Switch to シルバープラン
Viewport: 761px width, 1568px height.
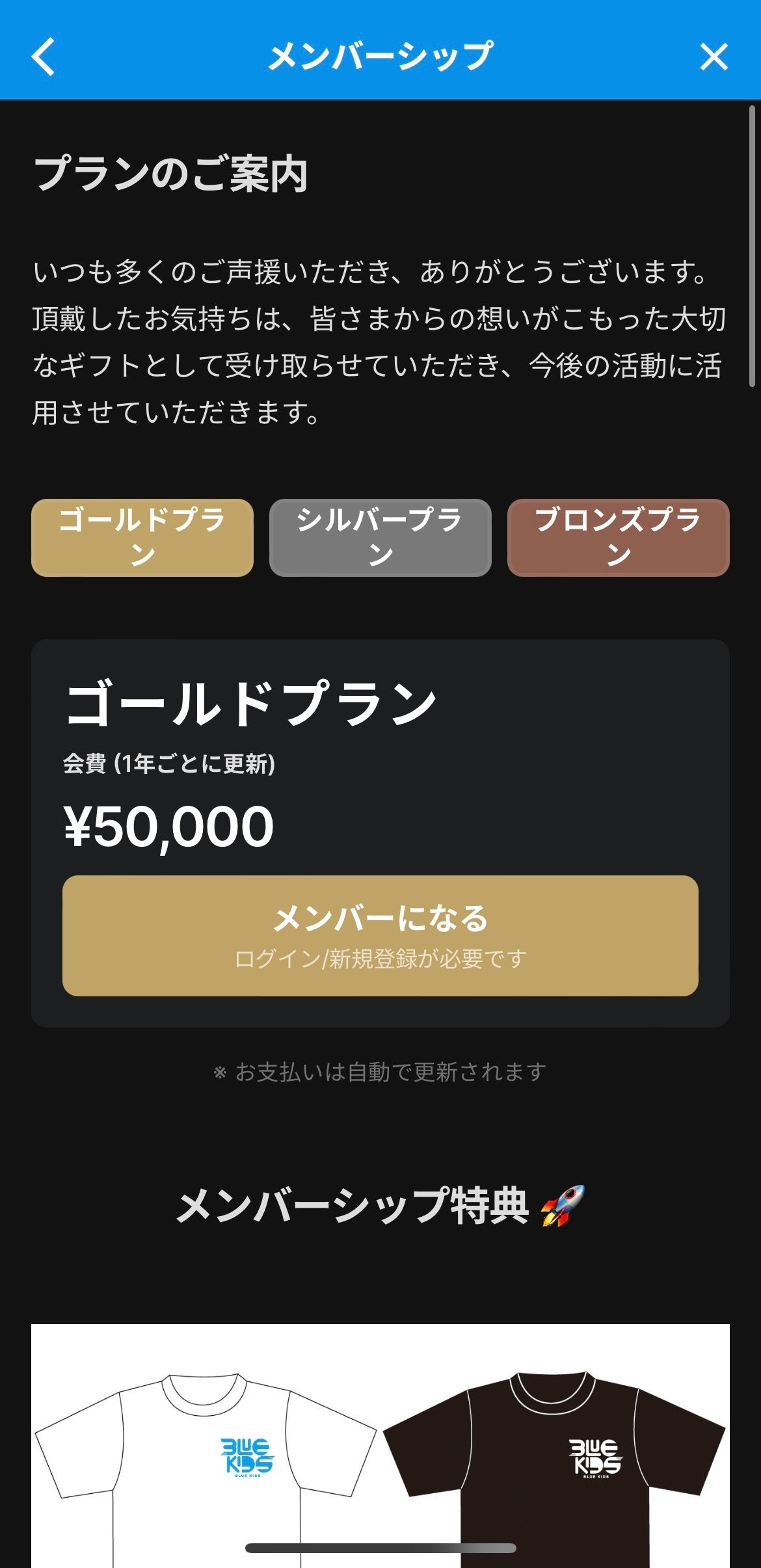380,537
